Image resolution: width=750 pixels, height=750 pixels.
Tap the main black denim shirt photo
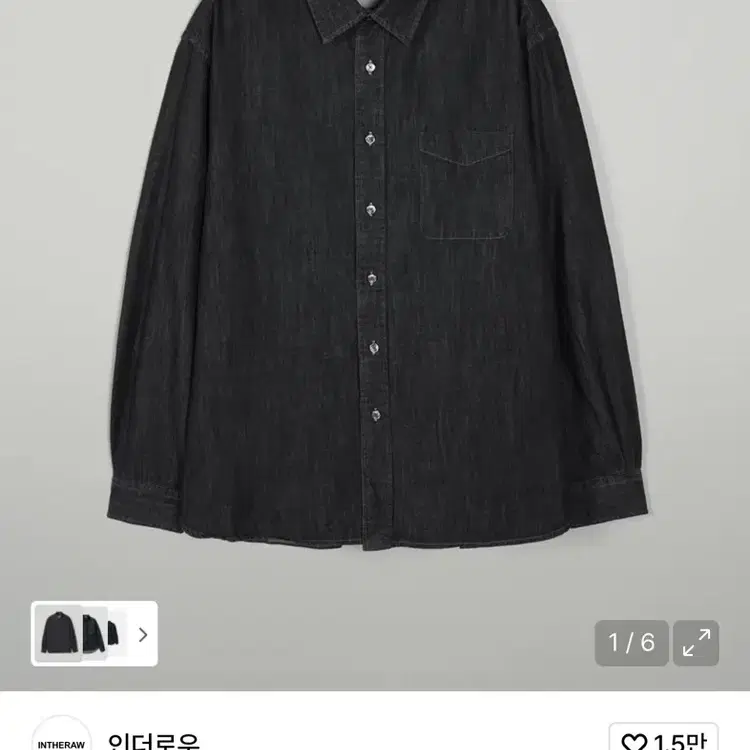tap(374, 290)
